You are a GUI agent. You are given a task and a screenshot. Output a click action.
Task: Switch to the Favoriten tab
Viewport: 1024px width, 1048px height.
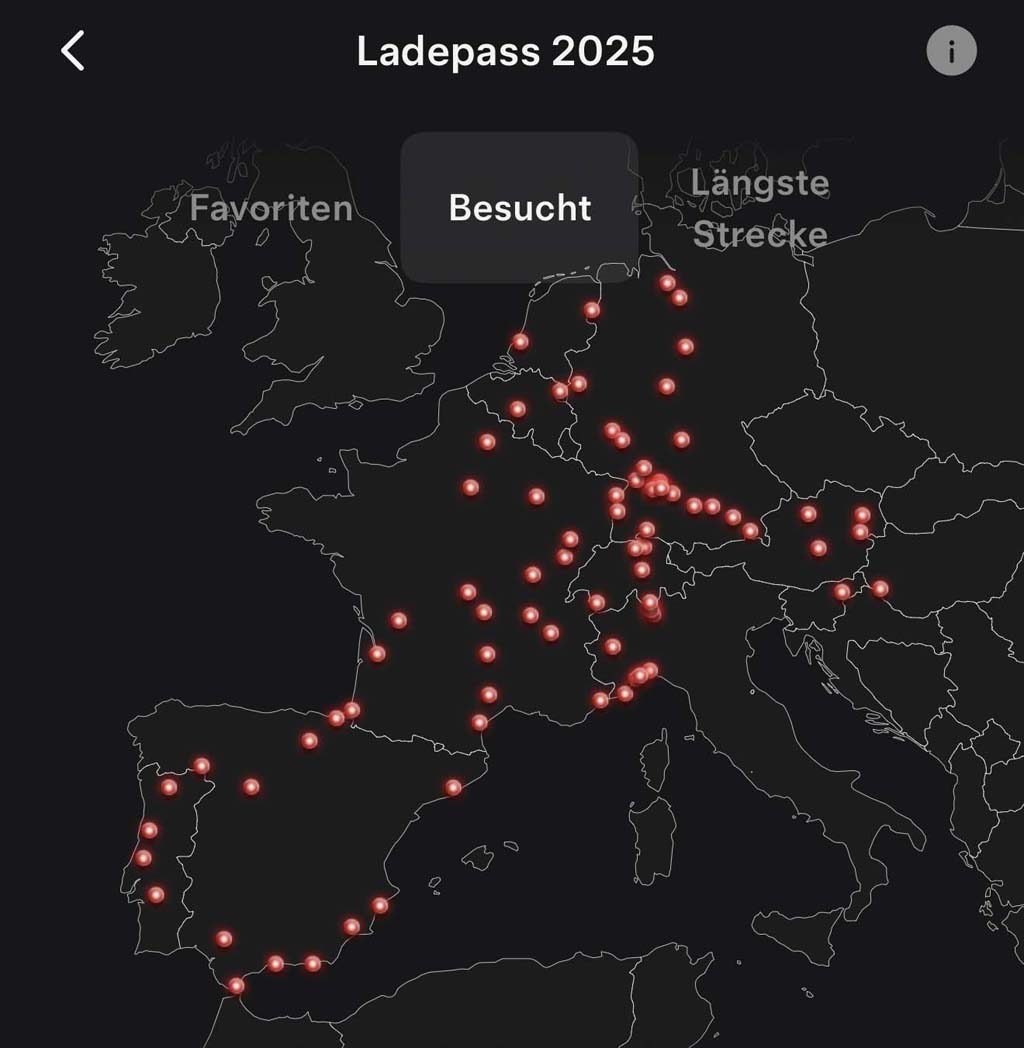point(271,208)
